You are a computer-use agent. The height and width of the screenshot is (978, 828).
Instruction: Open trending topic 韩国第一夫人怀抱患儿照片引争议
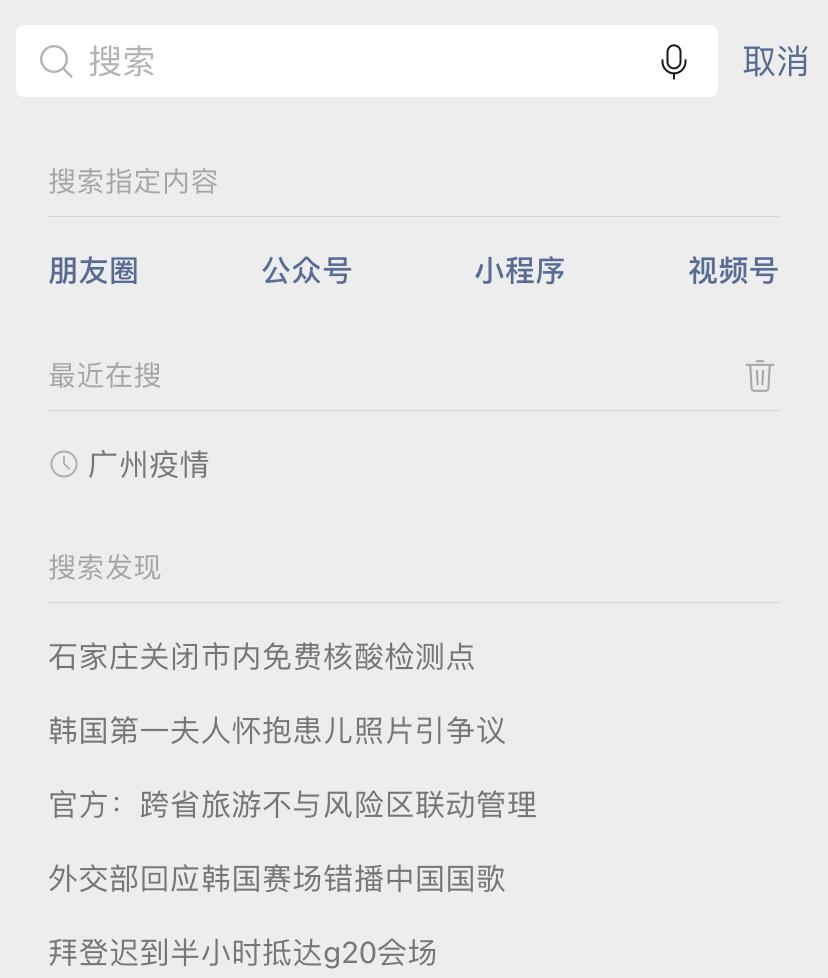tap(277, 731)
